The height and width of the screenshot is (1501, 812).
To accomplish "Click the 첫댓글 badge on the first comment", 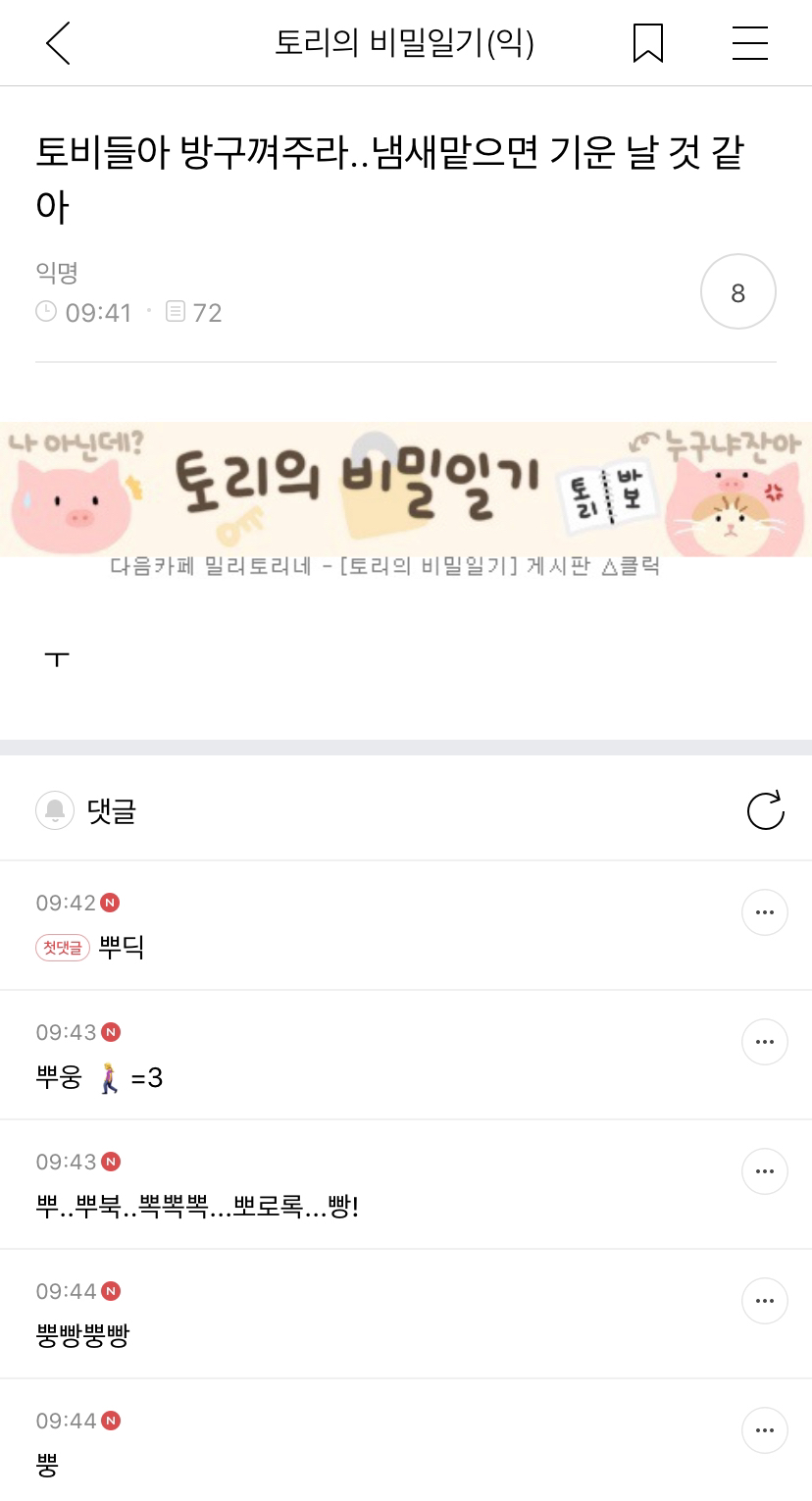I will 62,948.
